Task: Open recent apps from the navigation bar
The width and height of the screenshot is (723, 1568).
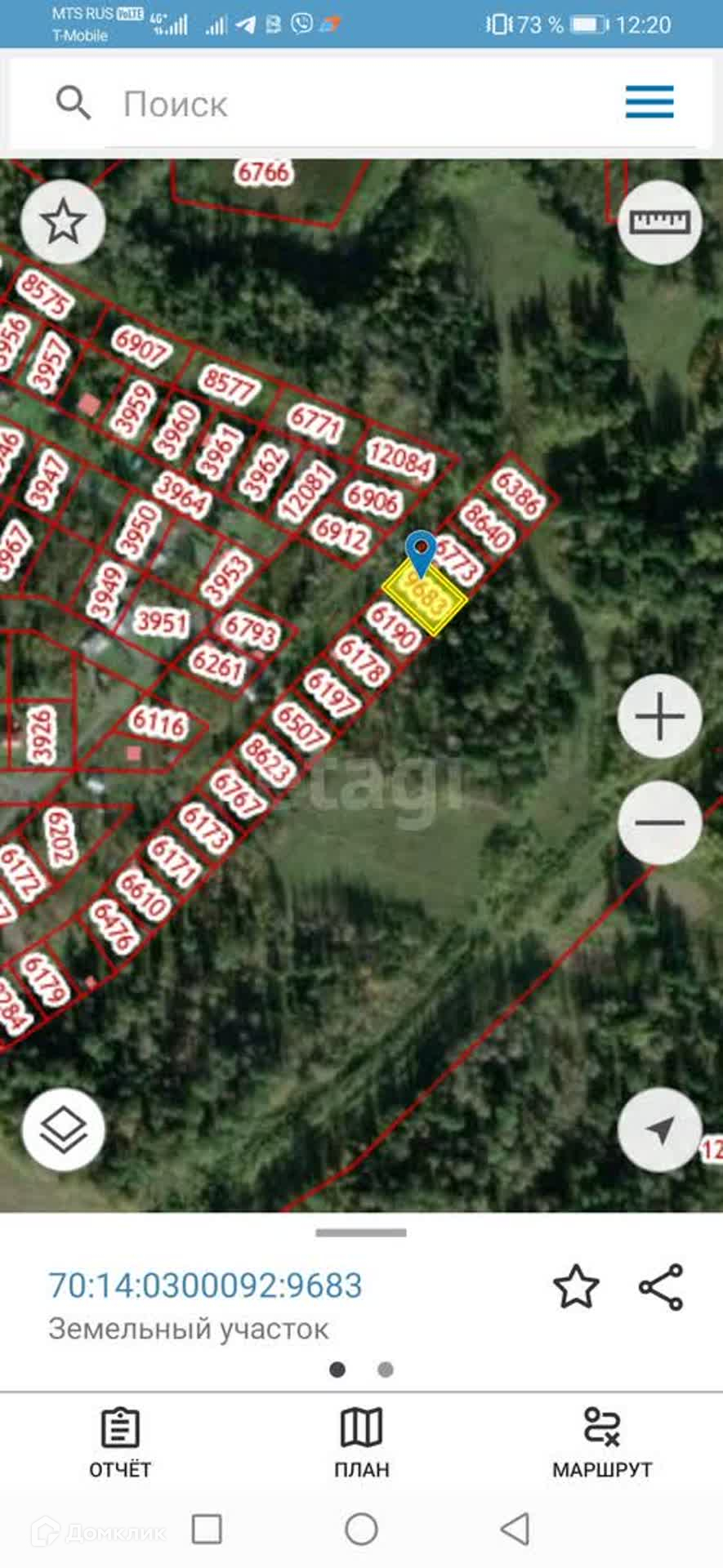Action: point(207,1529)
